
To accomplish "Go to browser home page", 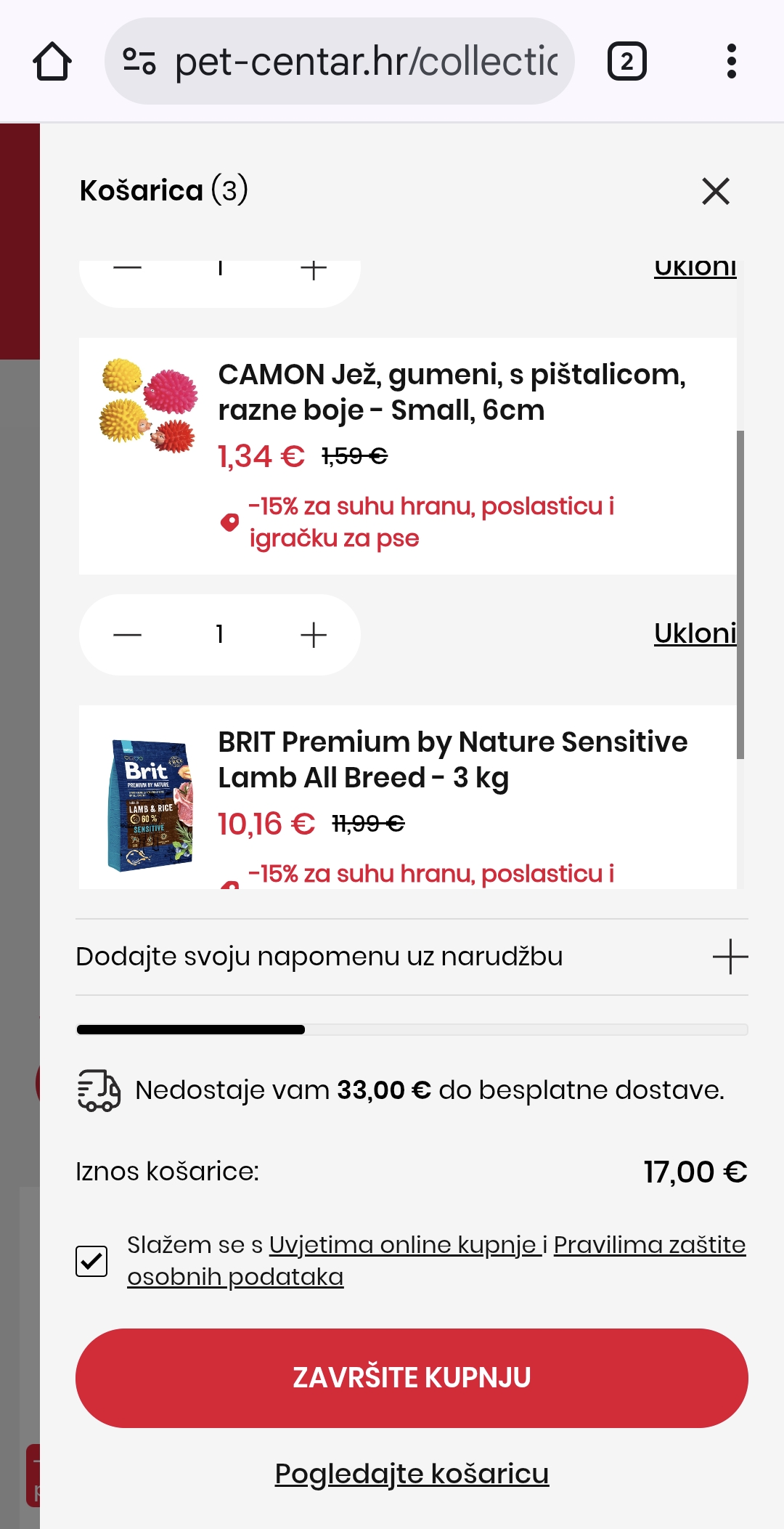I will [x=52, y=62].
